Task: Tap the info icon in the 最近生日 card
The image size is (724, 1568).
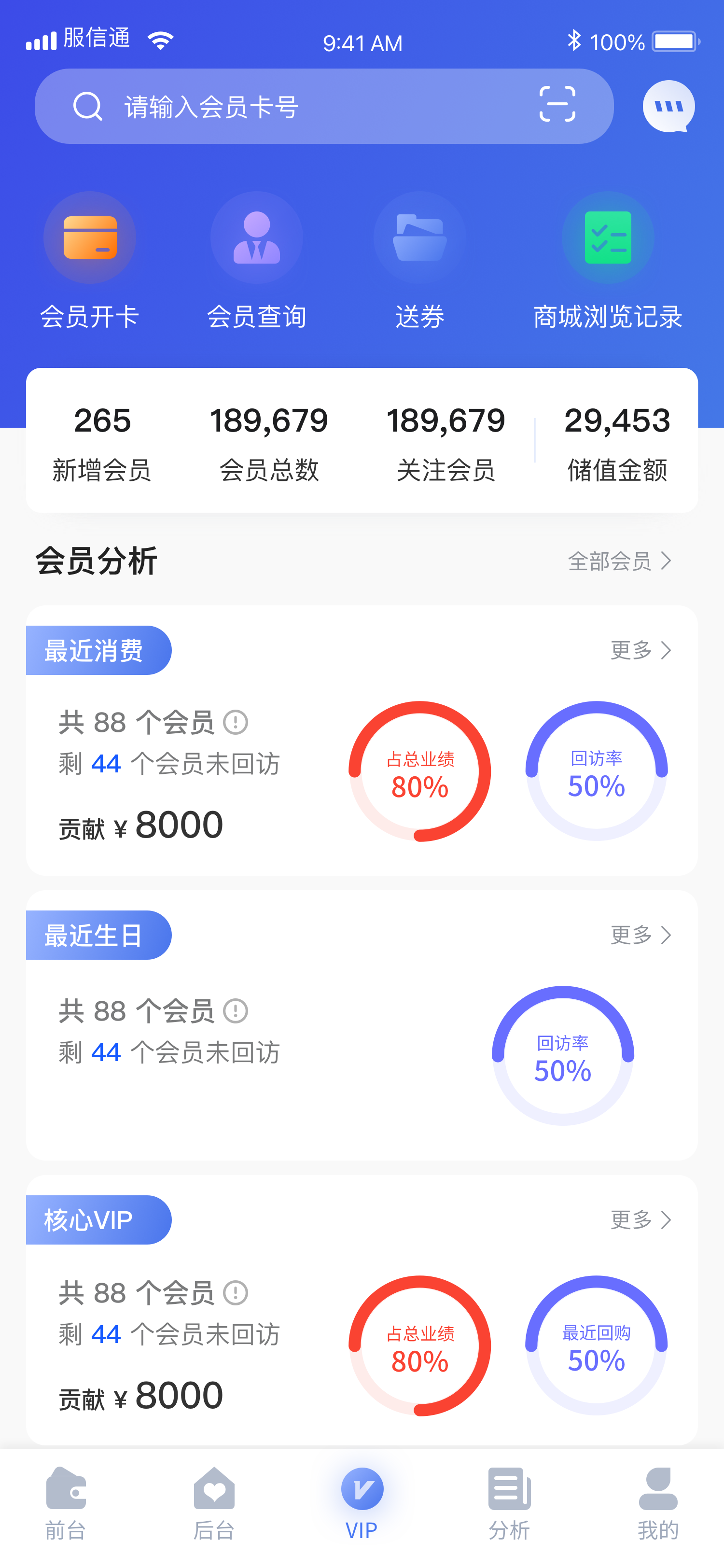Action: (x=236, y=1010)
